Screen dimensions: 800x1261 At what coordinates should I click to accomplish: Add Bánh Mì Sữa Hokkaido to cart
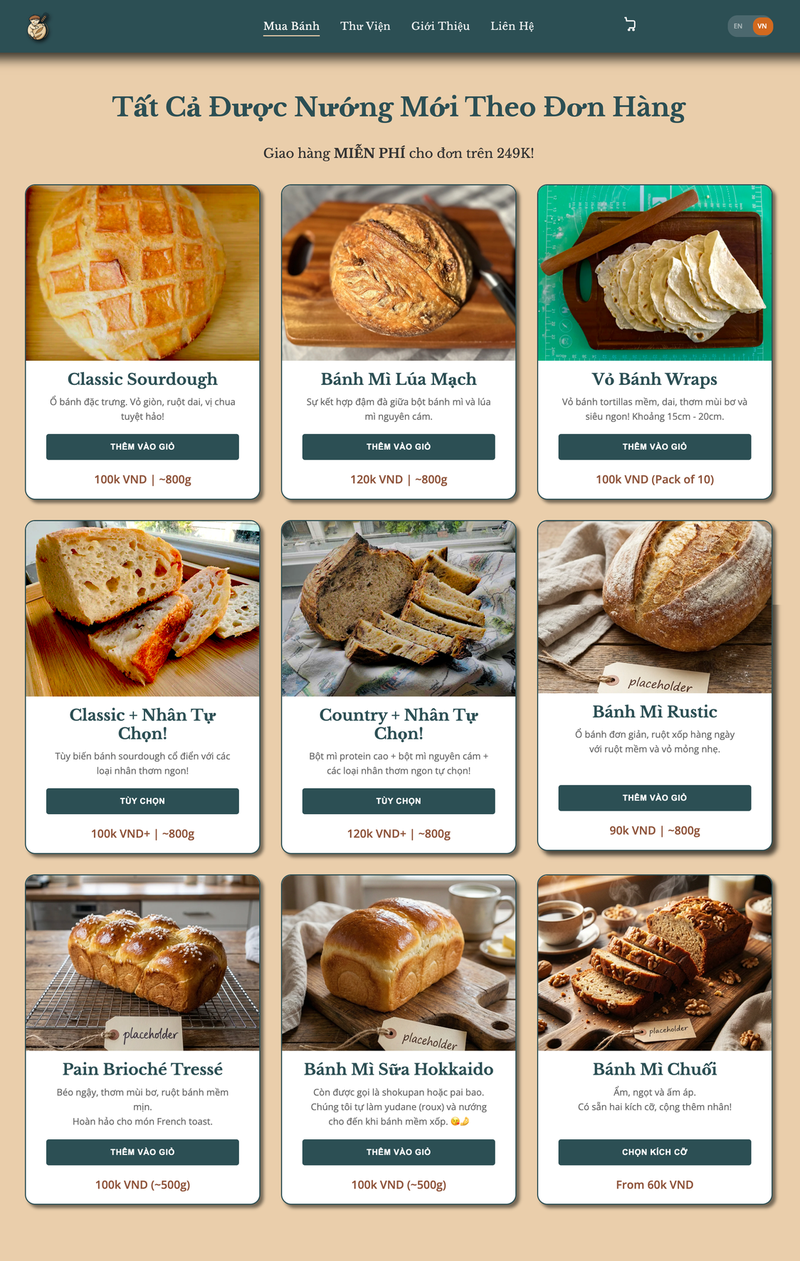pos(398,1152)
